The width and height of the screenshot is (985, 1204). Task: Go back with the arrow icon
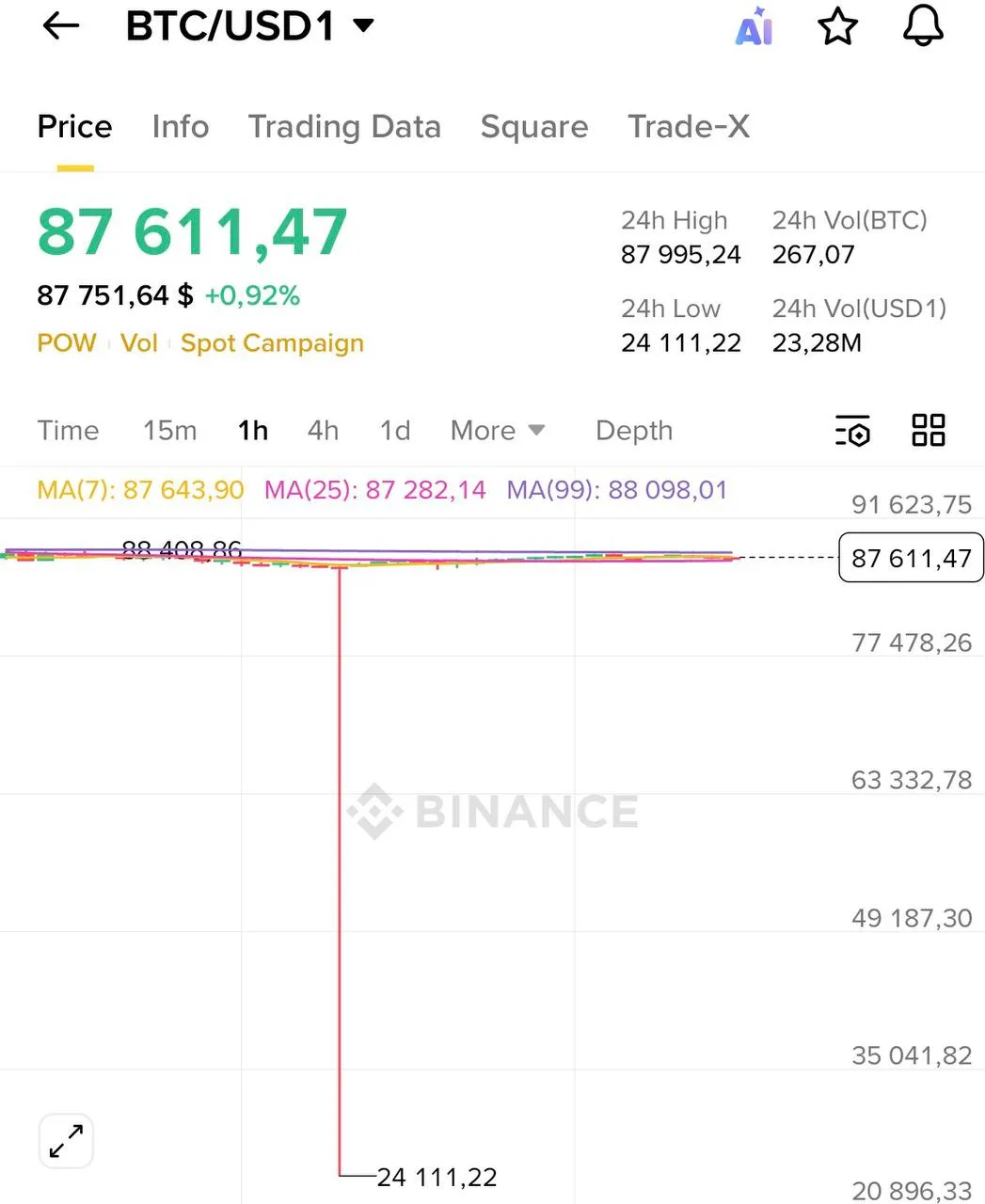tap(61, 26)
